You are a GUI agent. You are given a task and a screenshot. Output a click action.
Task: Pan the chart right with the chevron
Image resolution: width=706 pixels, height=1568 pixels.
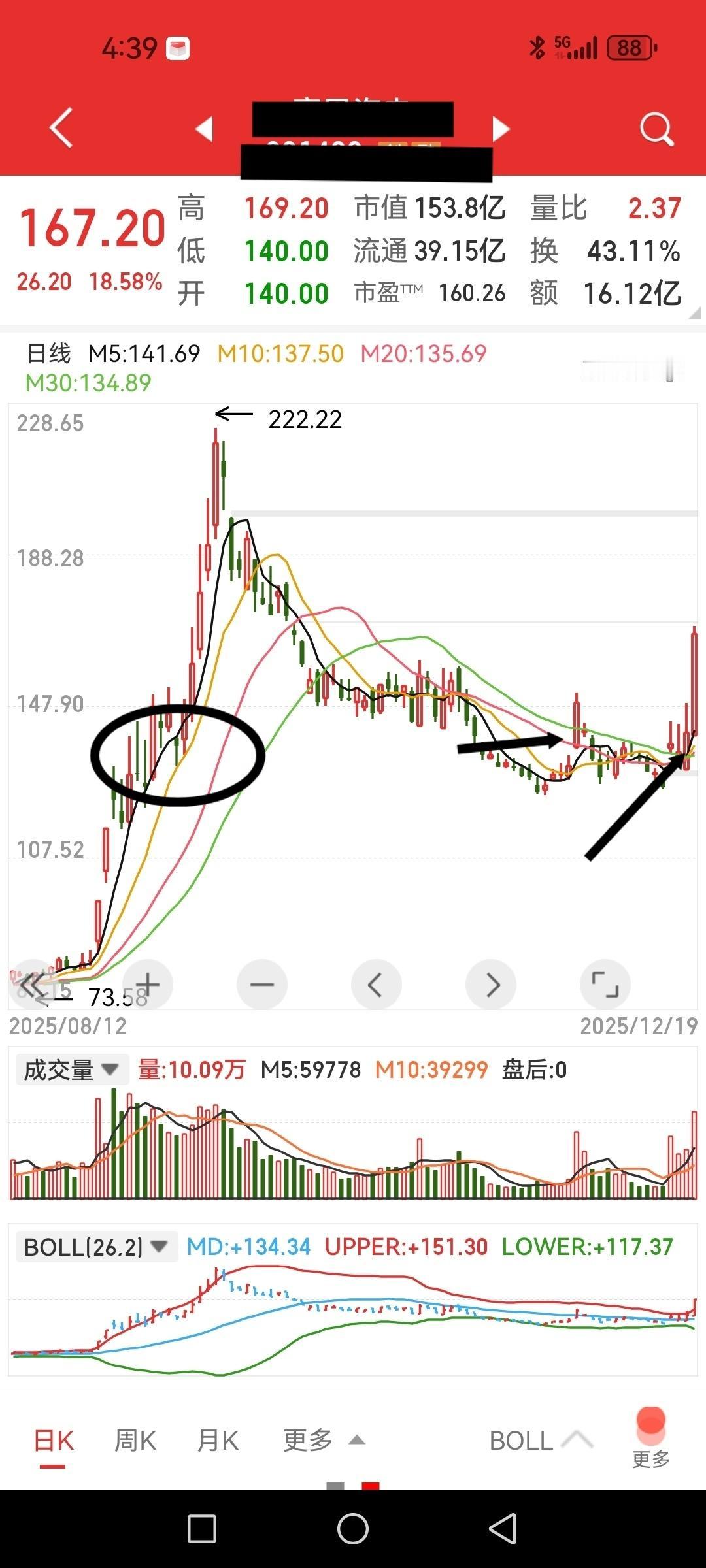[x=490, y=984]
